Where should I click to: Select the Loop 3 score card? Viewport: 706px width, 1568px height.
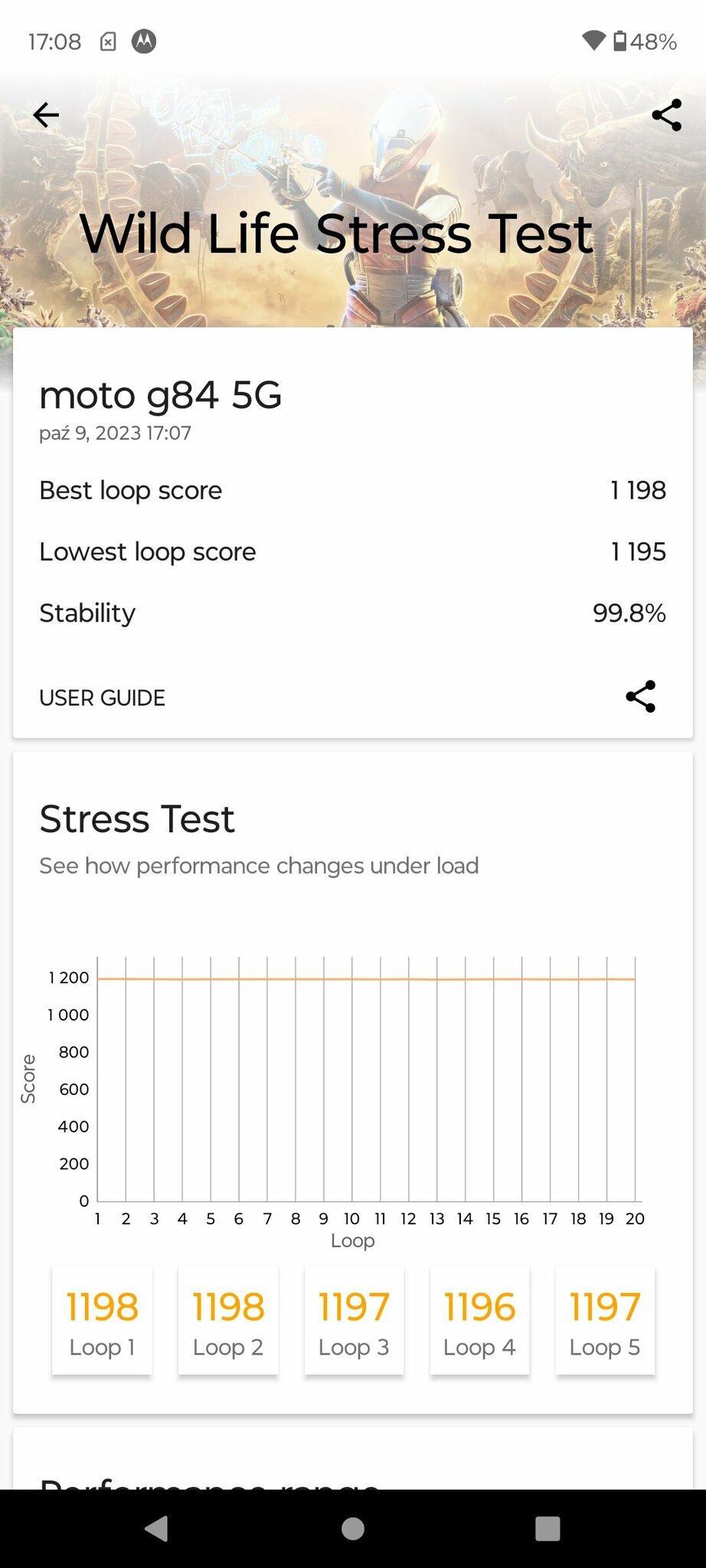354,1320
